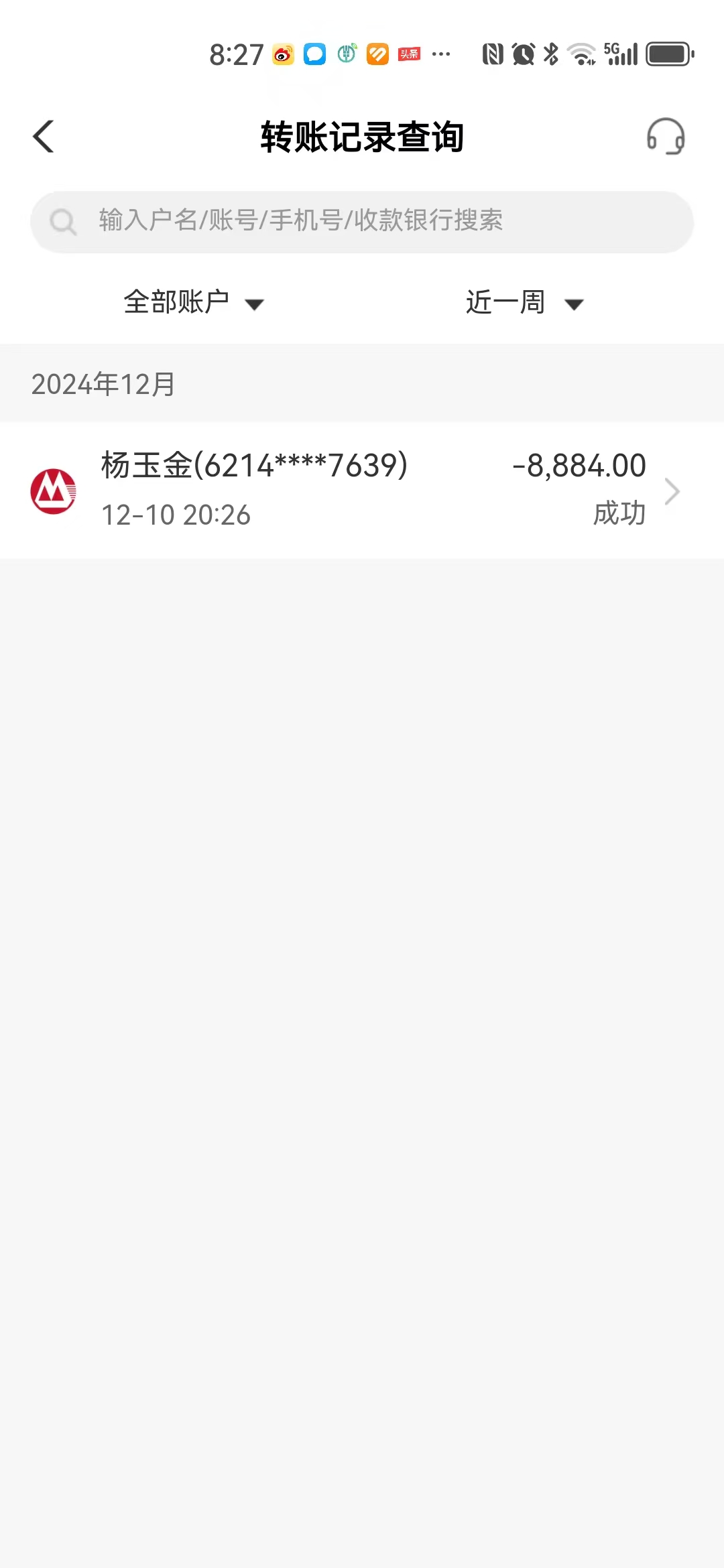
Task: Open the transfer record to 杨玉金
Action: (x=362, y=491)
